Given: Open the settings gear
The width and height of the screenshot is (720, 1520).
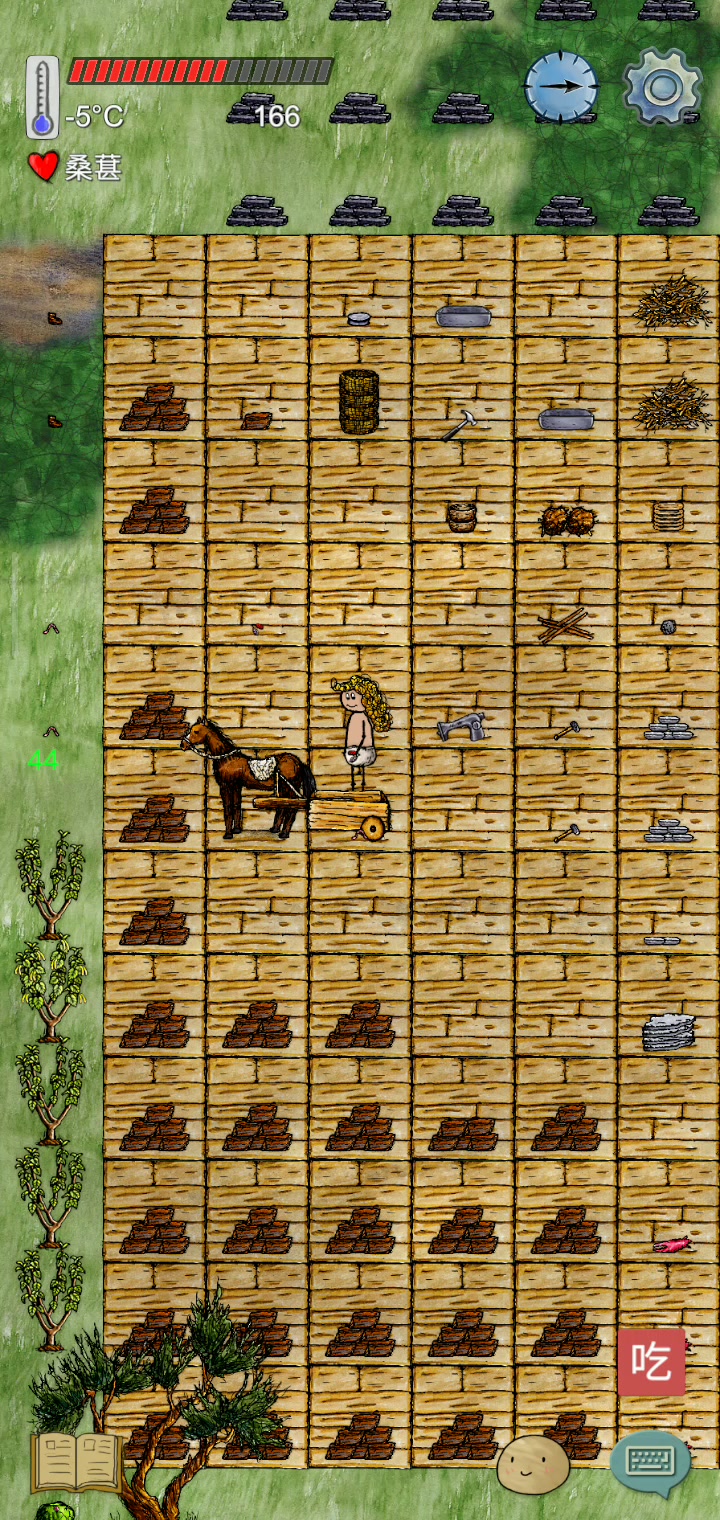Looking at the screenshot, I should click(662, 86).
